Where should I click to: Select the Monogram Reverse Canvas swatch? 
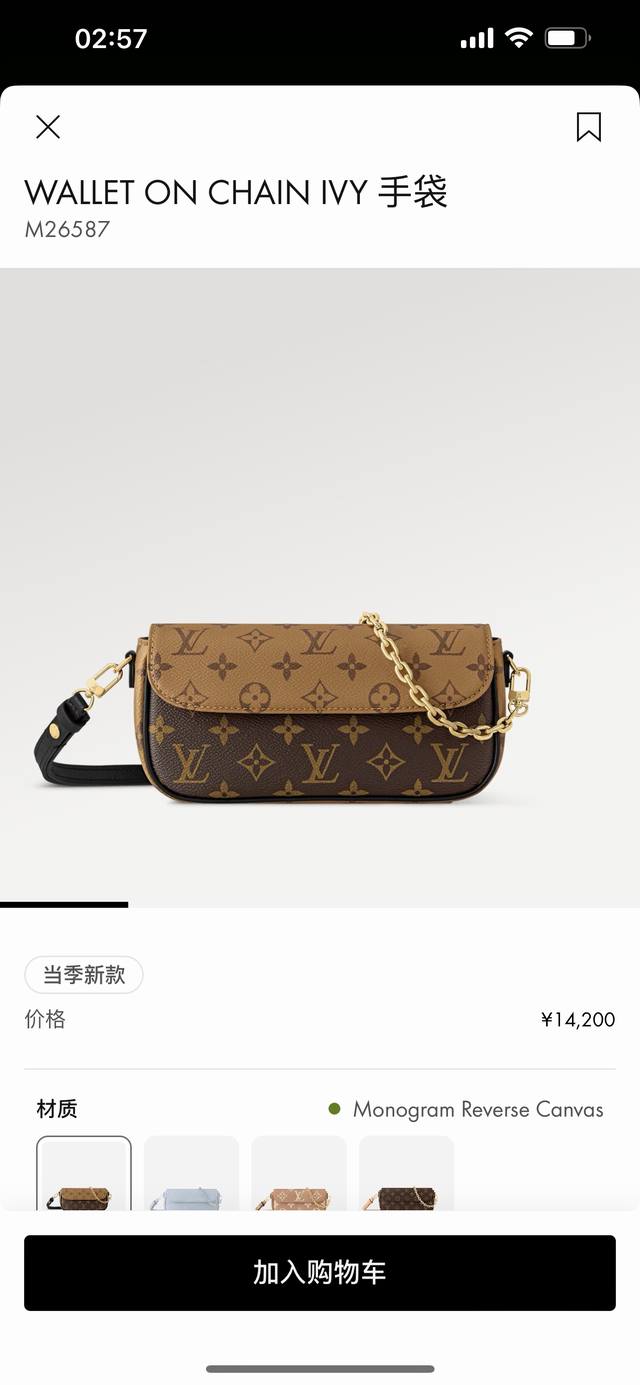pyautogui.click(x=84, y=1177)
